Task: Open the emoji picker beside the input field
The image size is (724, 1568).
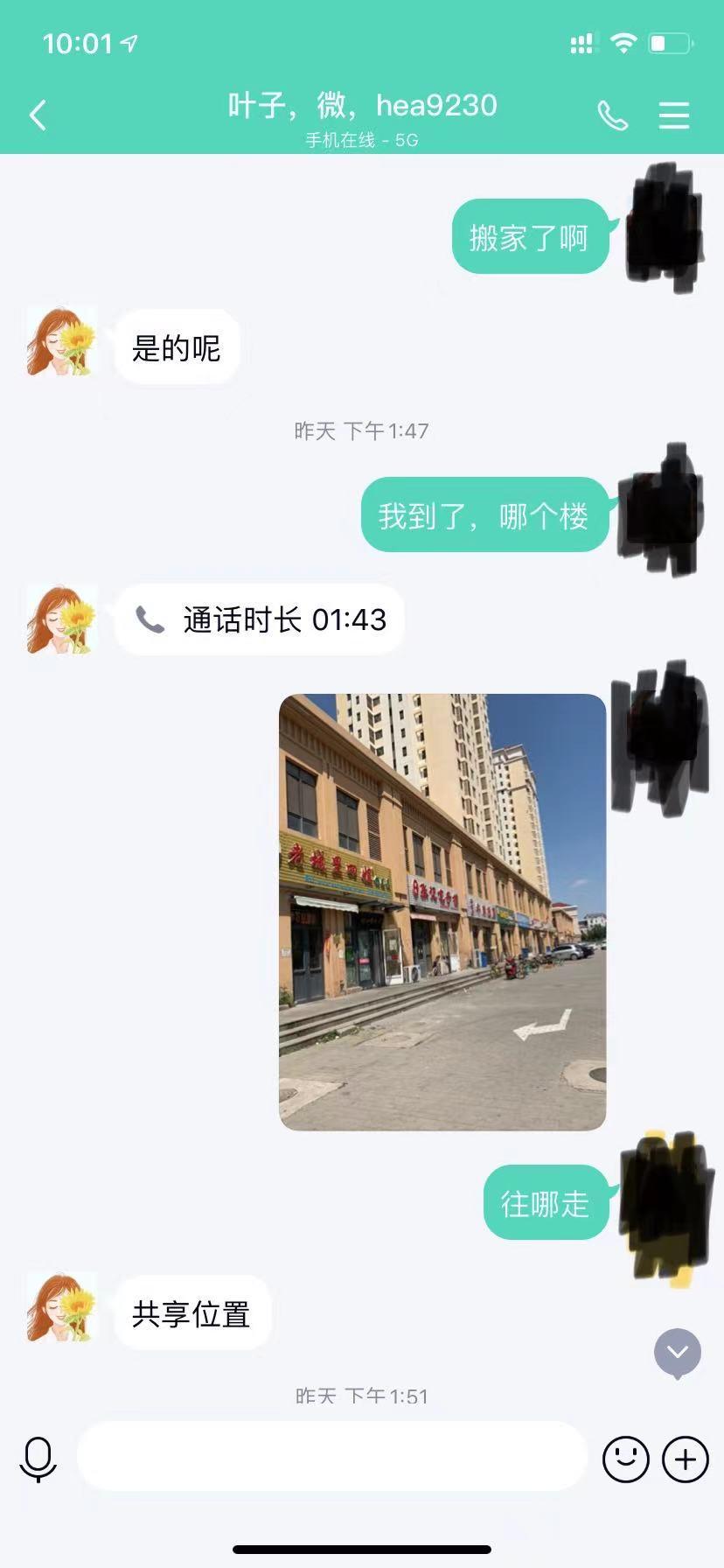Action: point(626,1459)
